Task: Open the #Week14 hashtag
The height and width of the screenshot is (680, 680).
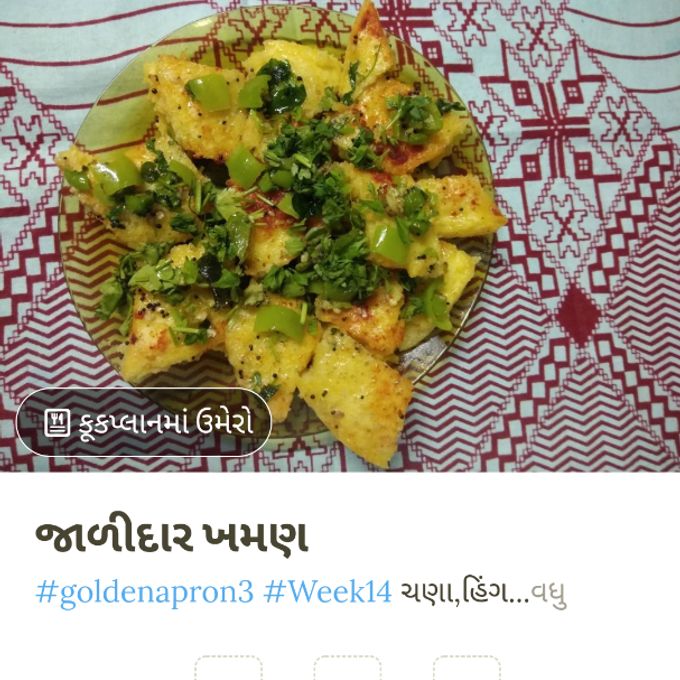Action: pyautogui.click(x=327, y=592)
